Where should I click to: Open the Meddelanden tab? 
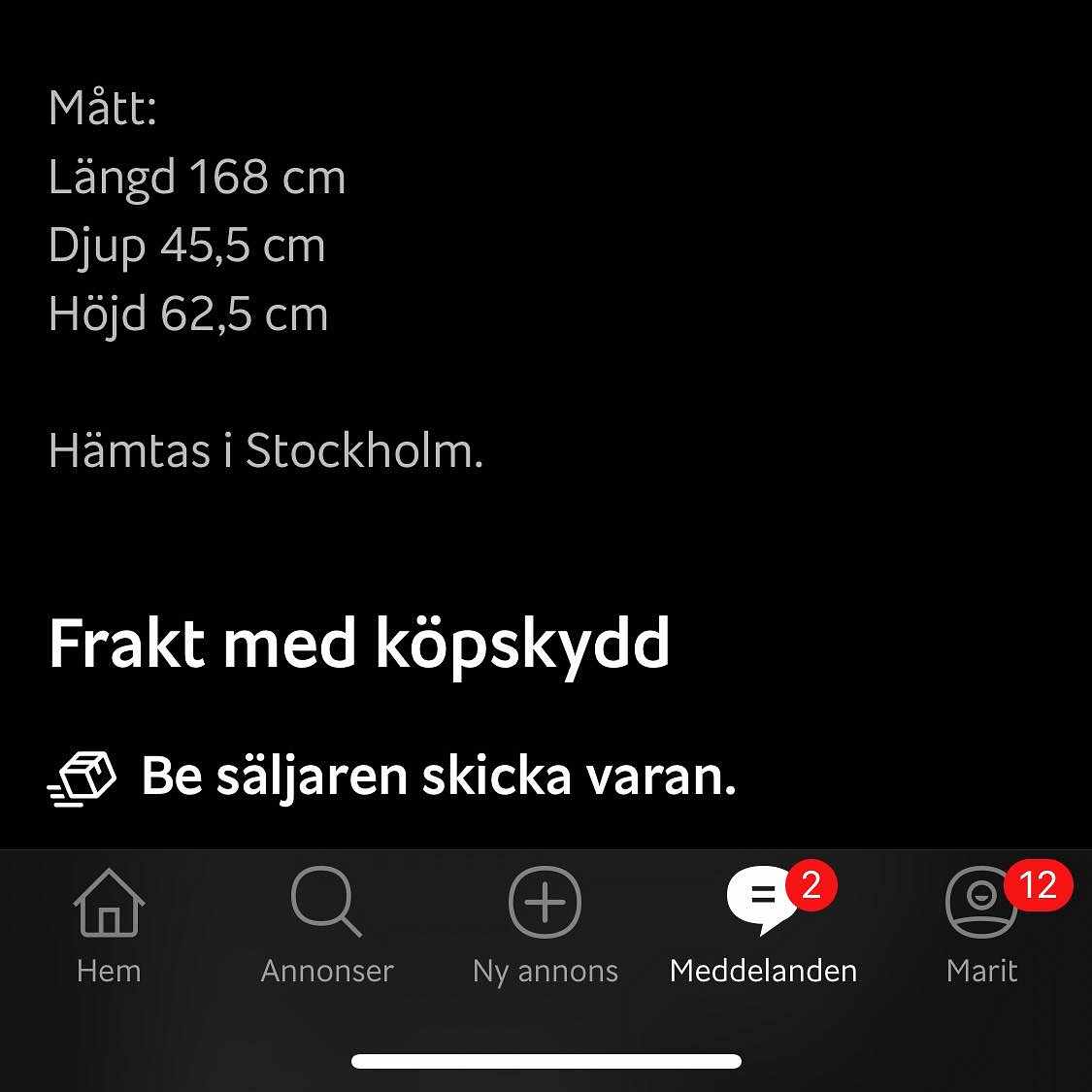point(763,925)
